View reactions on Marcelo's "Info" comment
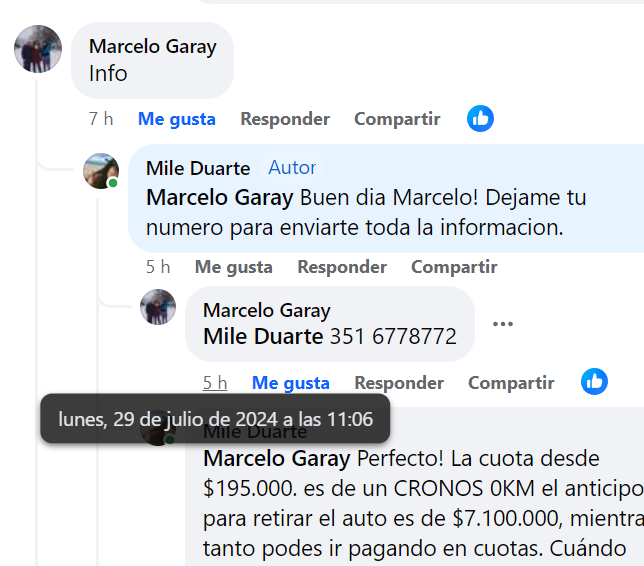Screen dimensions: 644x566 [x=480, y=118]
